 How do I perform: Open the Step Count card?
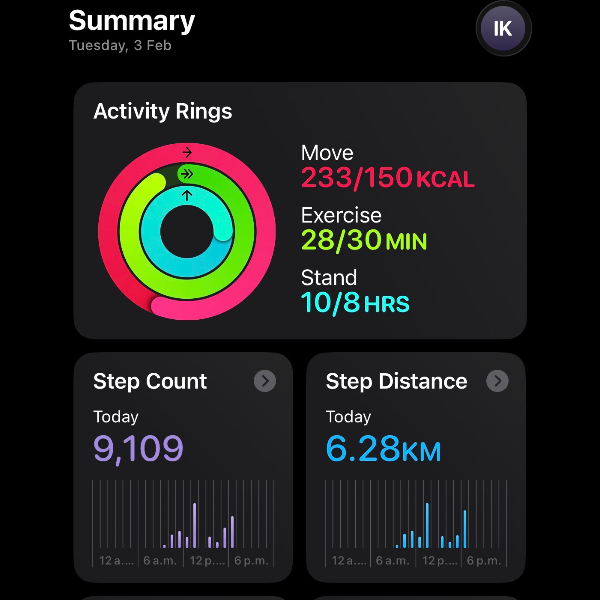(183, 466)
